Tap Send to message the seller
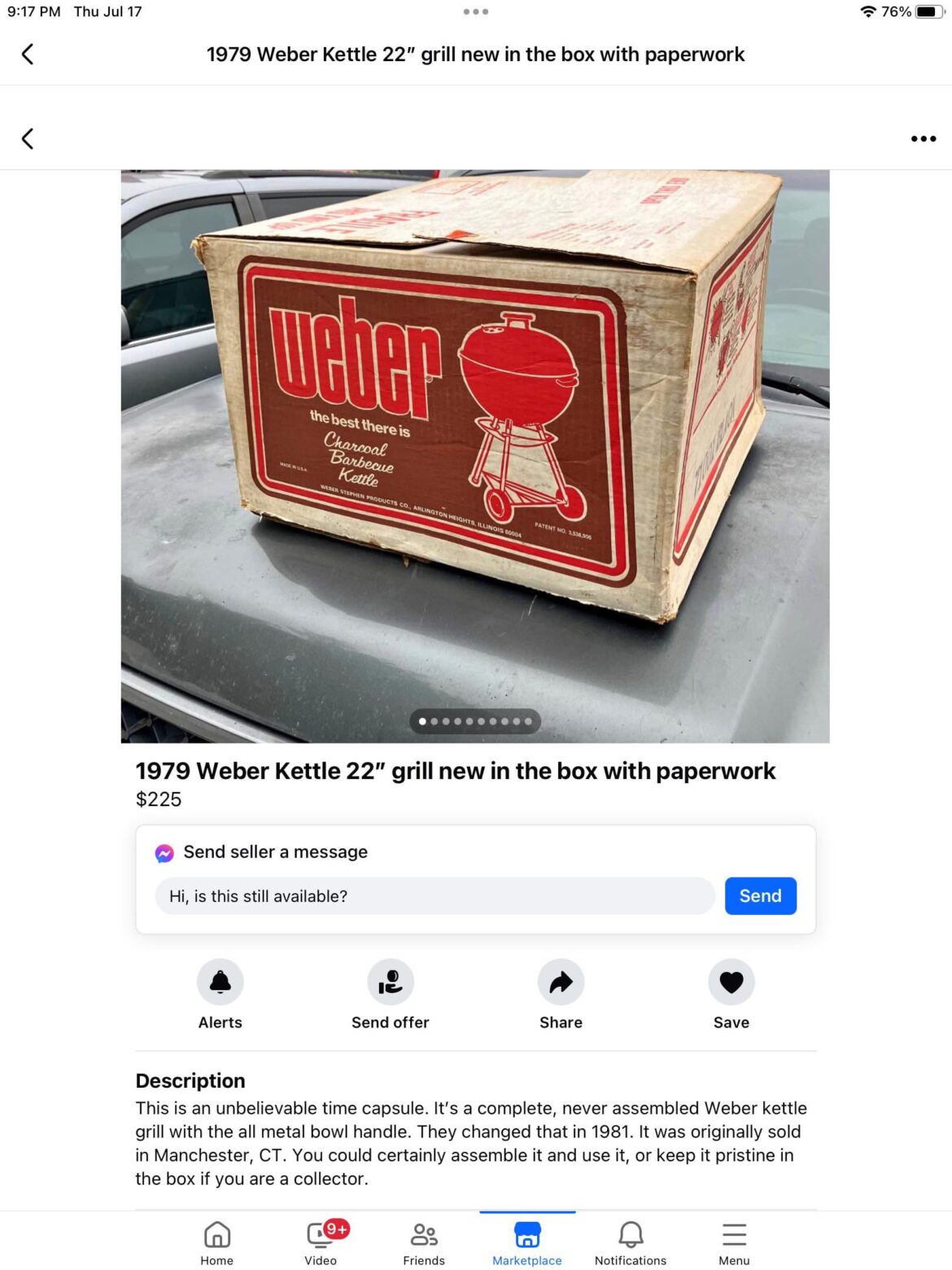Screen dimensions: 952x1270 760,896
